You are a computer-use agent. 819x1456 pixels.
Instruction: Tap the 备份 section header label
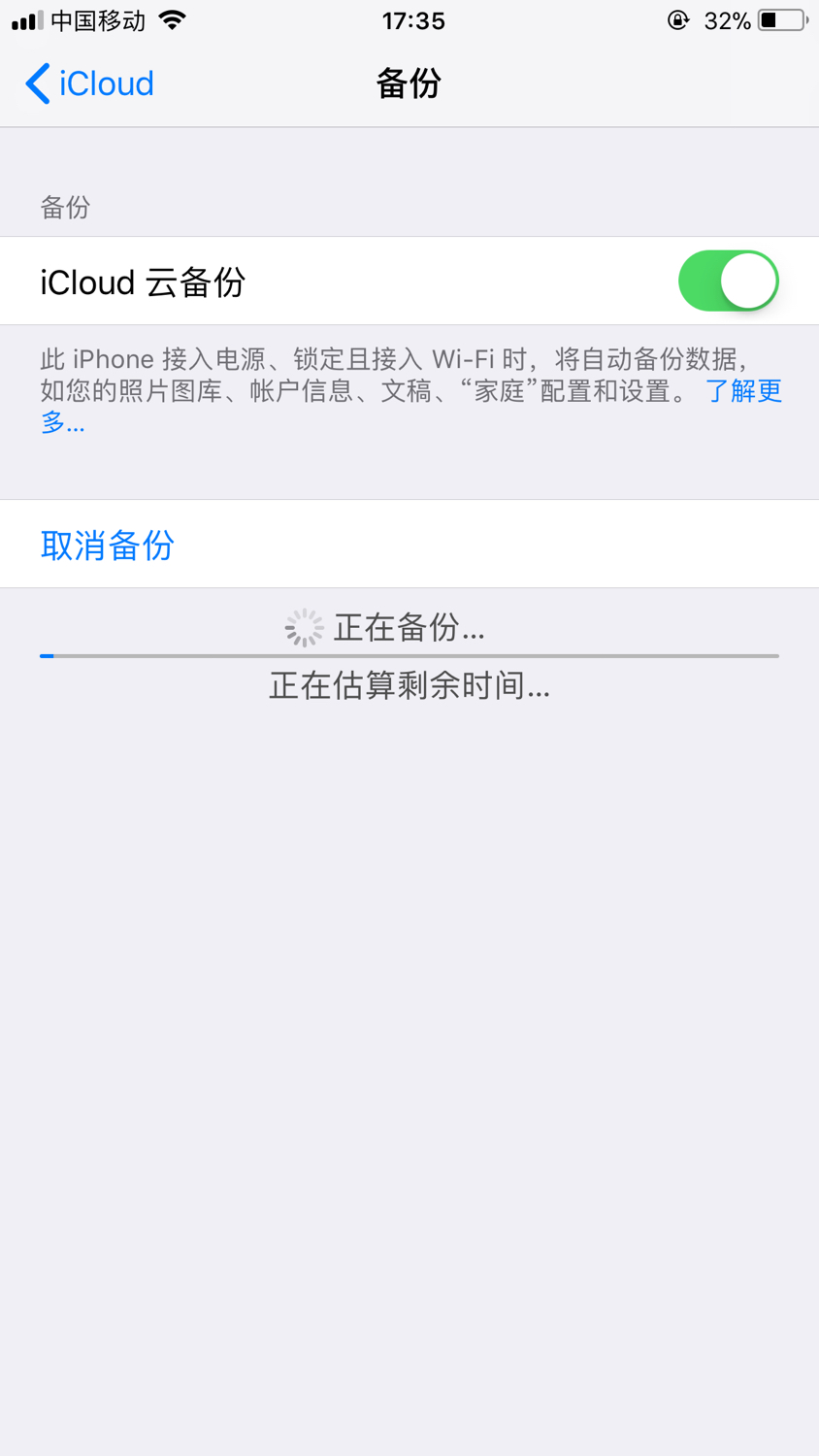(64, 207)
